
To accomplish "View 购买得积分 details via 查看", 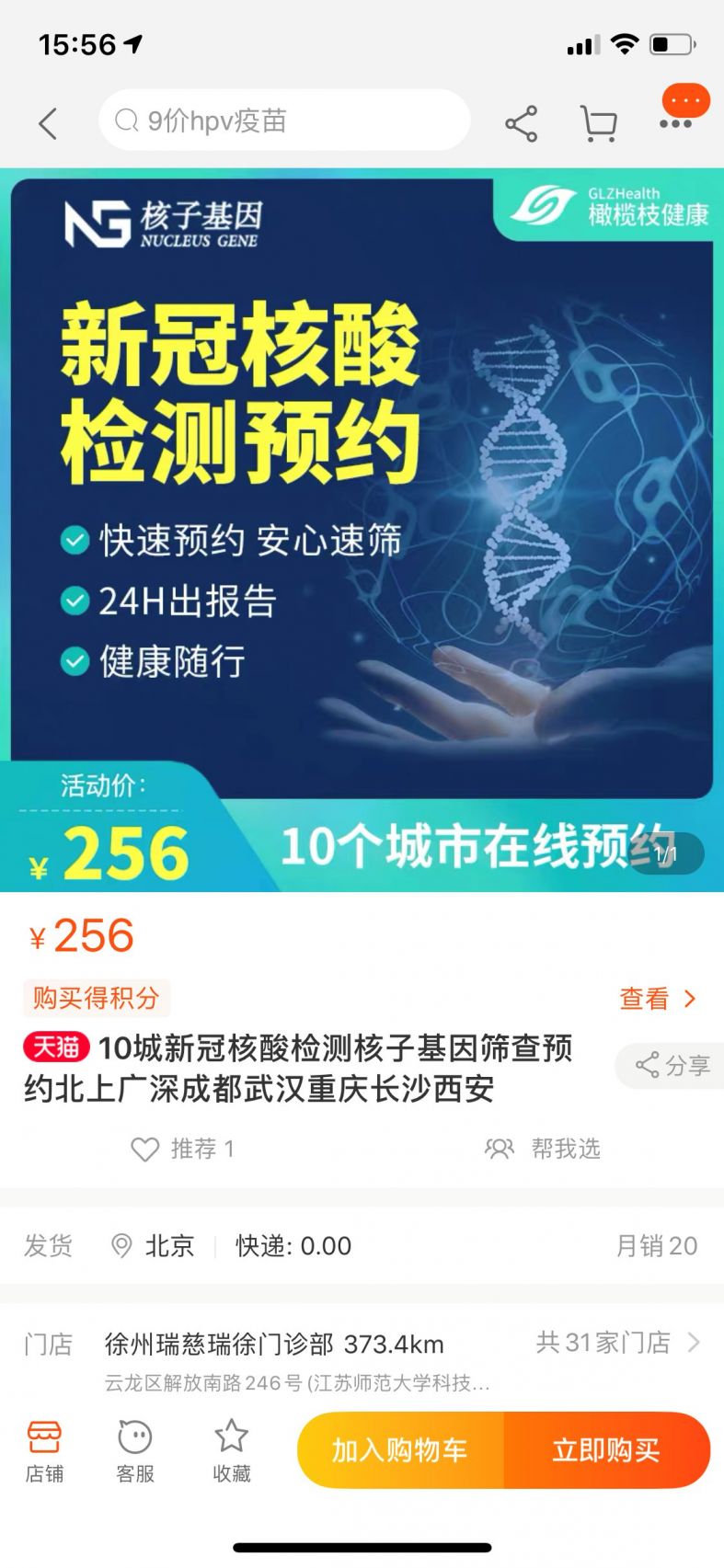I will coord(657,999).
